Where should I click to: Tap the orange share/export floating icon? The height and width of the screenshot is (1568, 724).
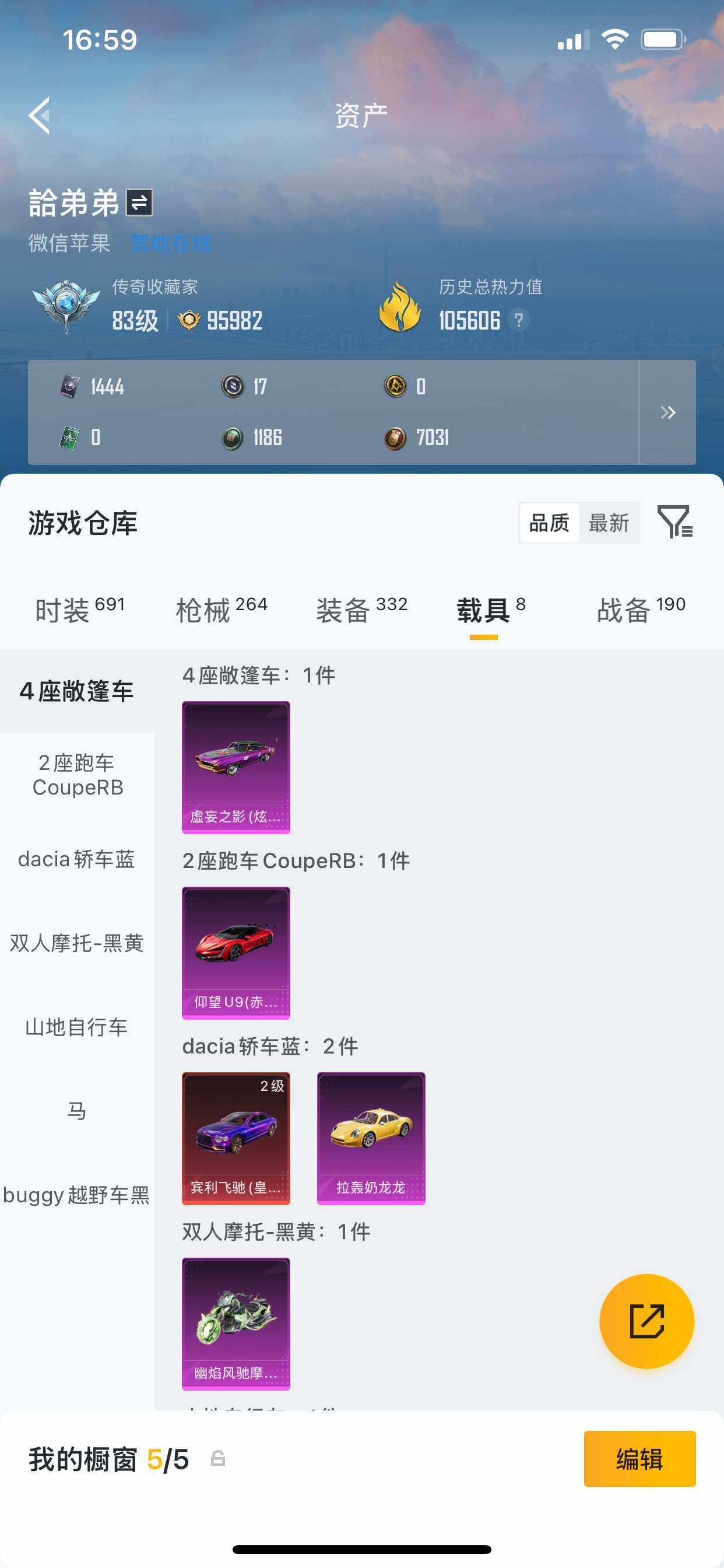point(647,1321)
